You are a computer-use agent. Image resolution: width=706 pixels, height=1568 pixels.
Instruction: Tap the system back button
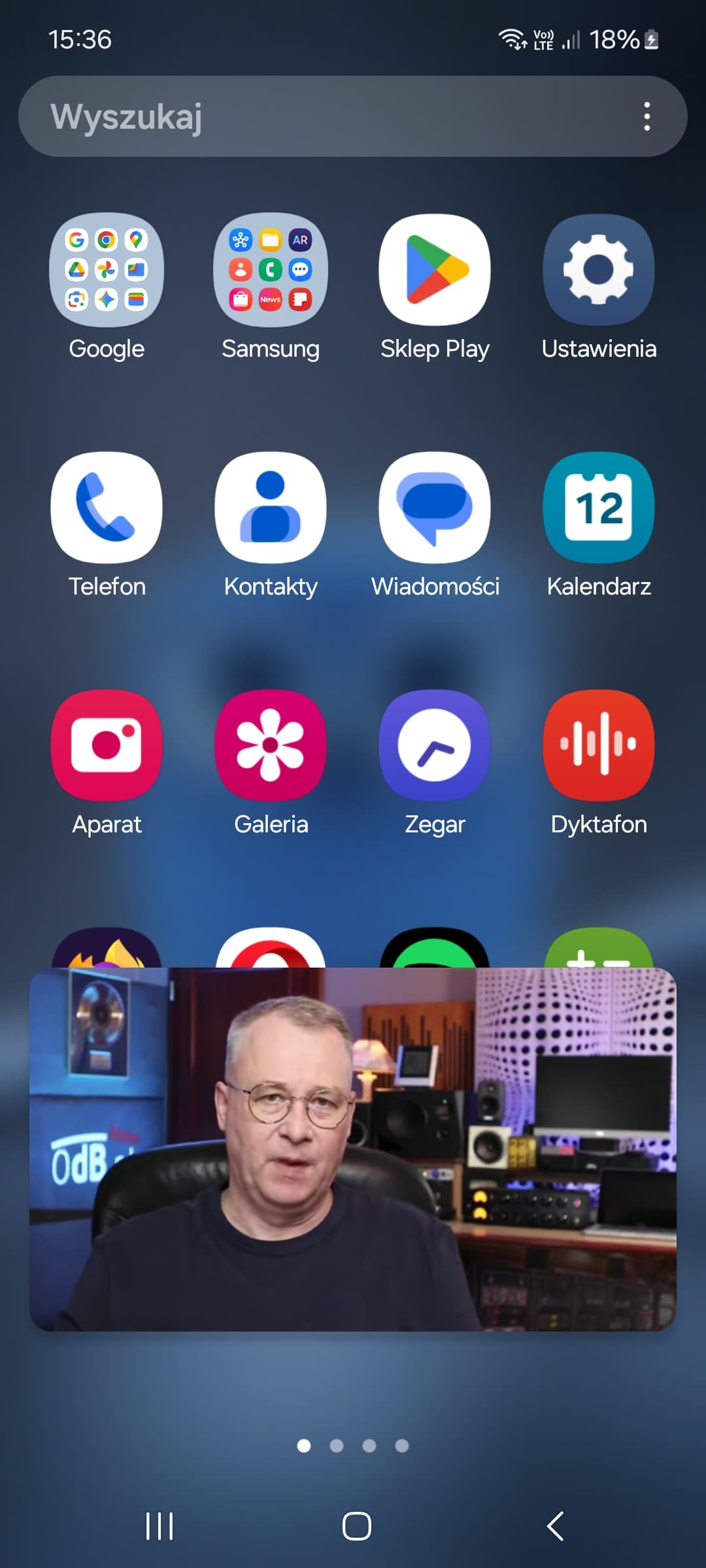point(555,1526)
